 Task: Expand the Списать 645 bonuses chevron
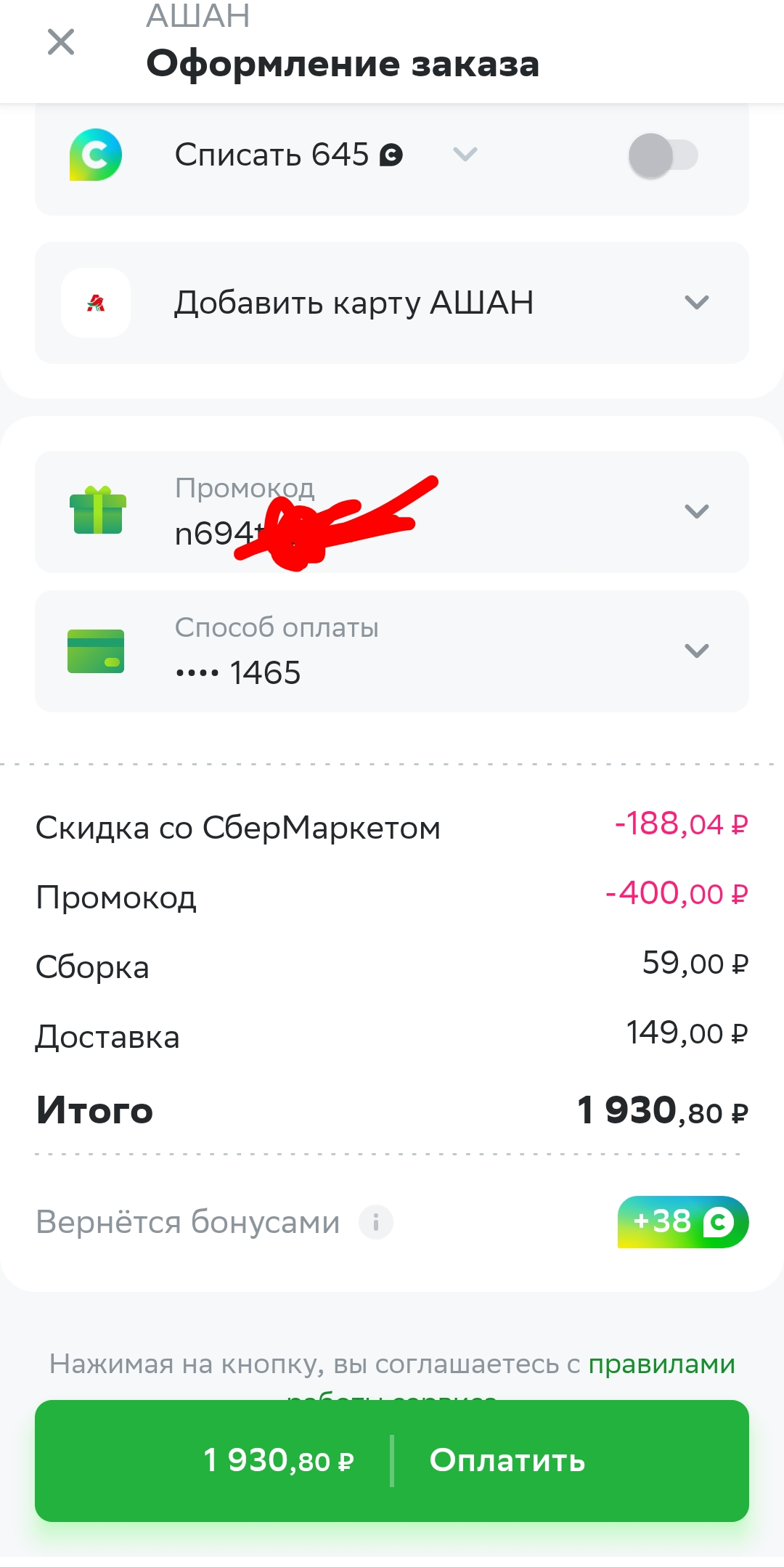pos(465,155)
